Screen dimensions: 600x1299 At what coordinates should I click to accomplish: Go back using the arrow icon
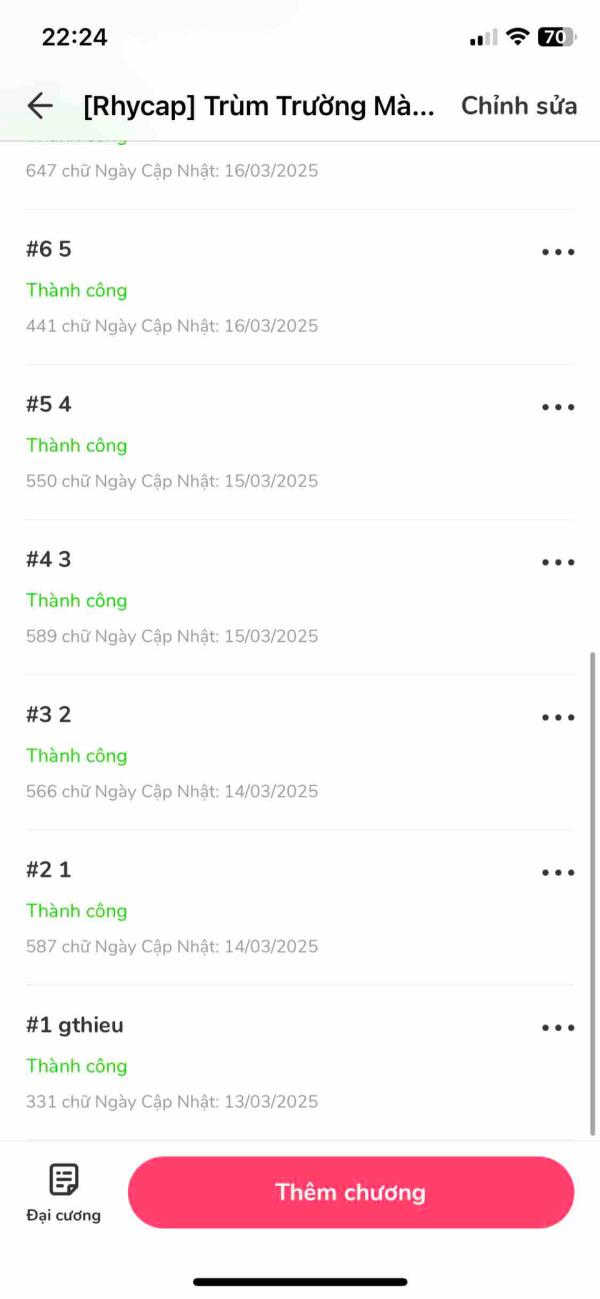point(40,106)
